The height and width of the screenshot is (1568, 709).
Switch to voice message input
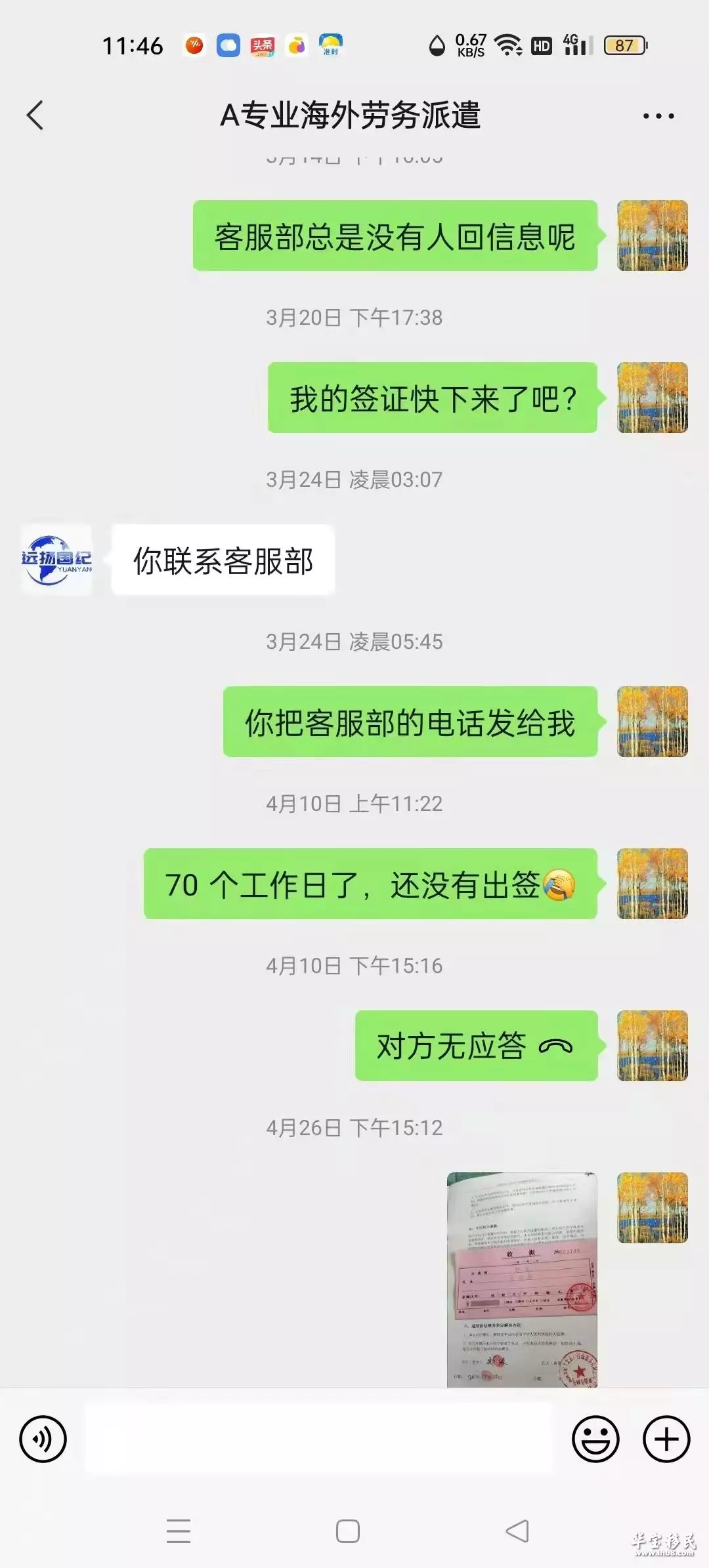[x=43, y=1439]
